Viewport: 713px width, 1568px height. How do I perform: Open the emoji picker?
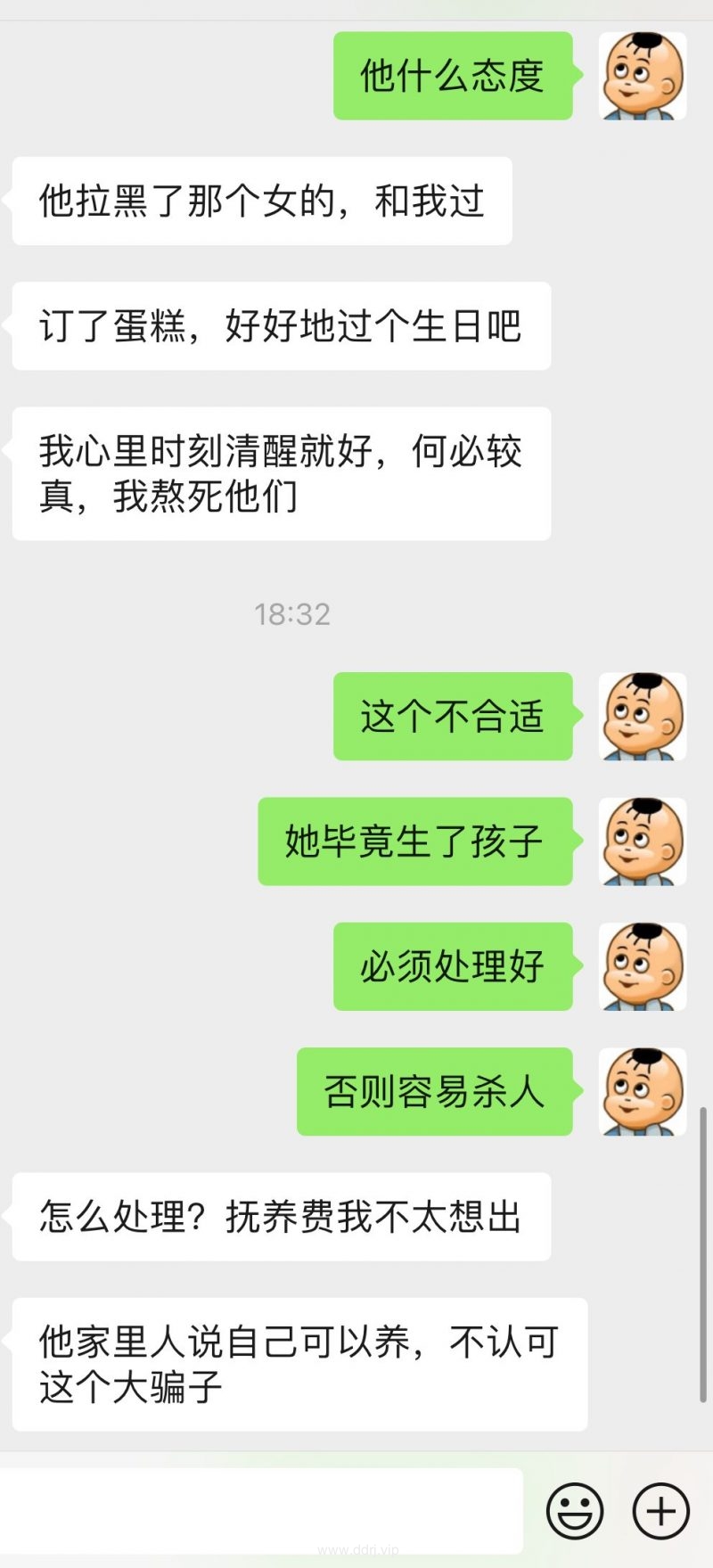[575, 1510]
